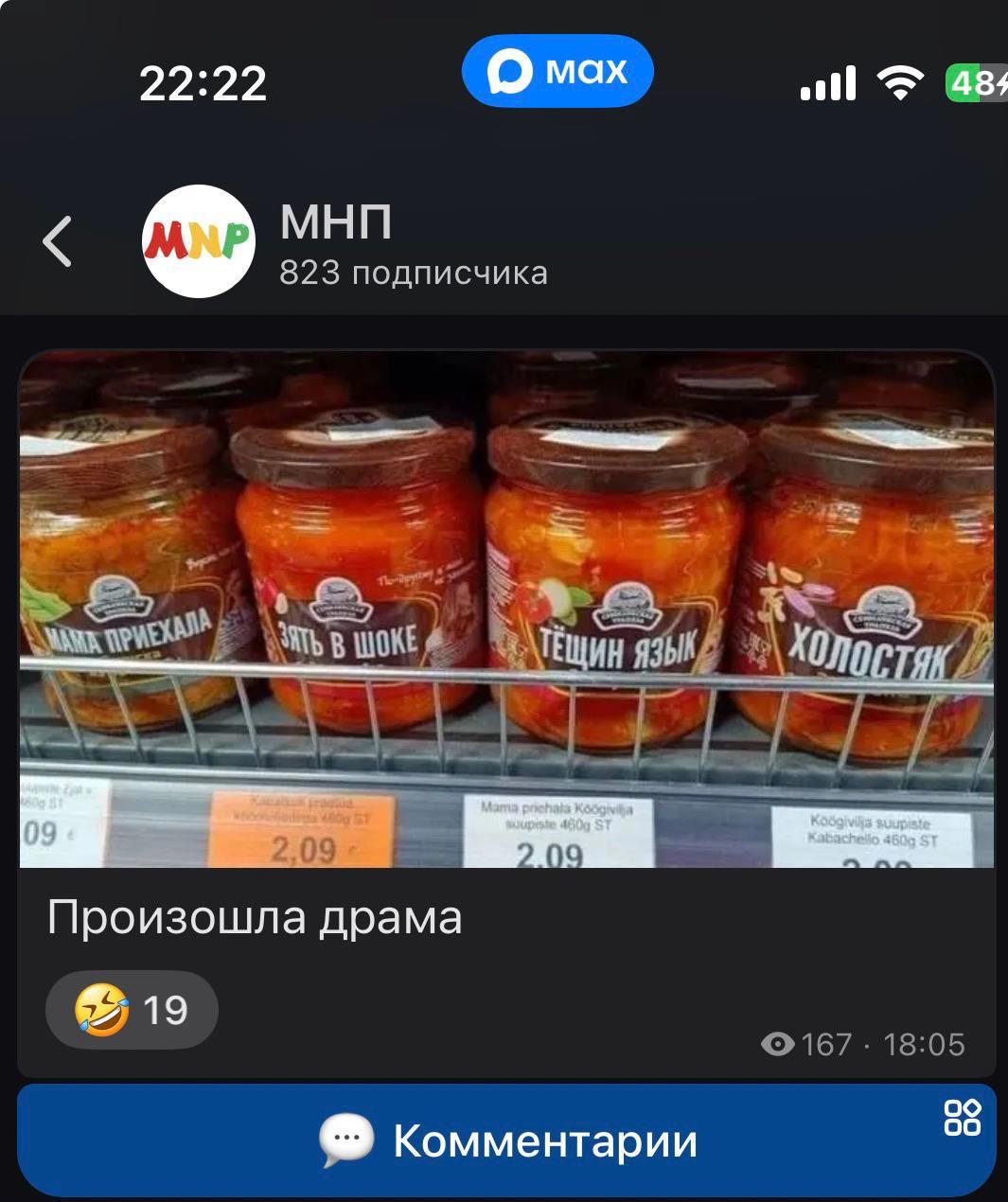The height and width of the screenshot is (1202, 1008).
Task: Open Комментарии for this post
Action: click(506, 1140)
